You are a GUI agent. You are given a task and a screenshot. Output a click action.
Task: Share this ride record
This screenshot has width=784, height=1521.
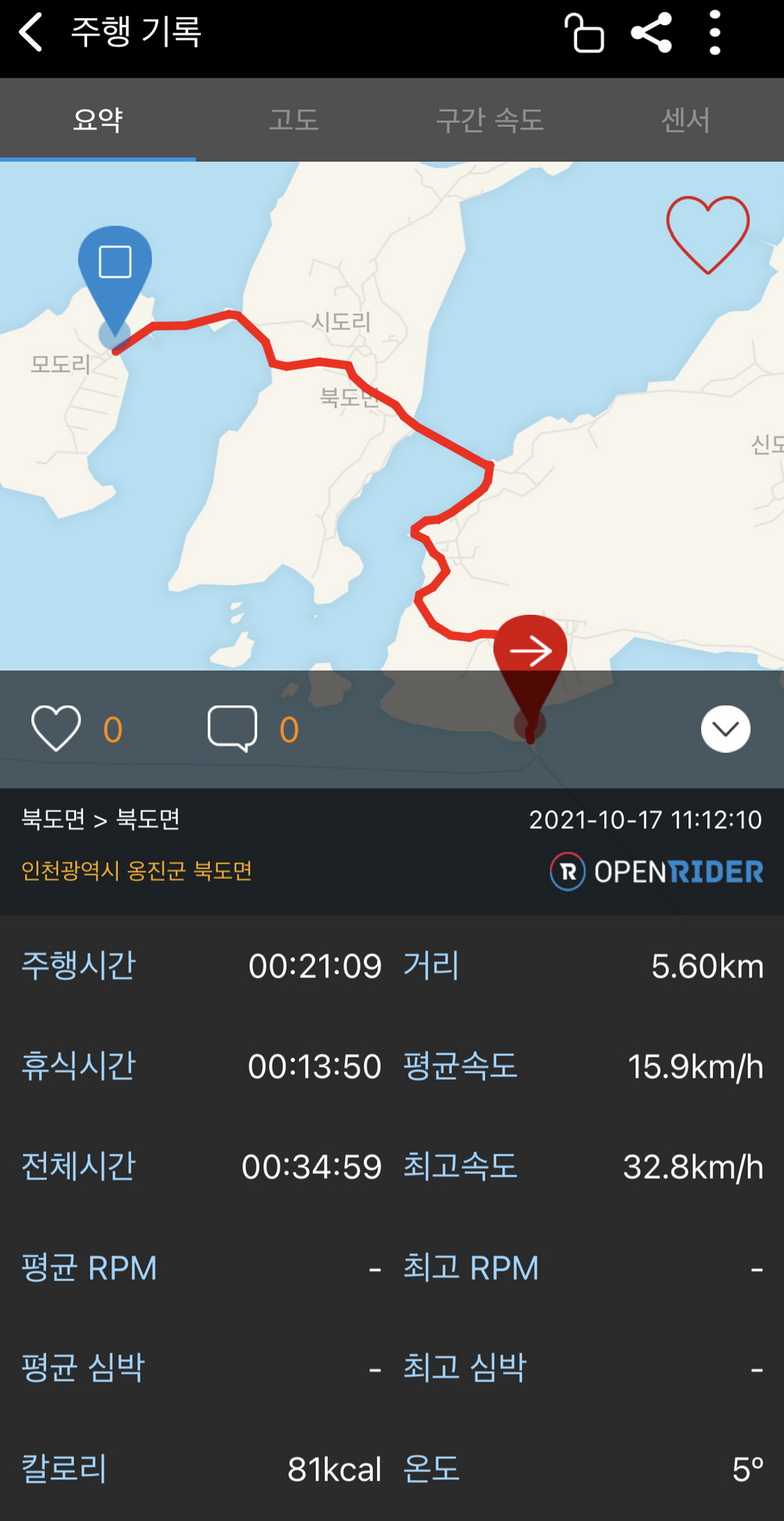pyautogui.click(x=652, y=33)
